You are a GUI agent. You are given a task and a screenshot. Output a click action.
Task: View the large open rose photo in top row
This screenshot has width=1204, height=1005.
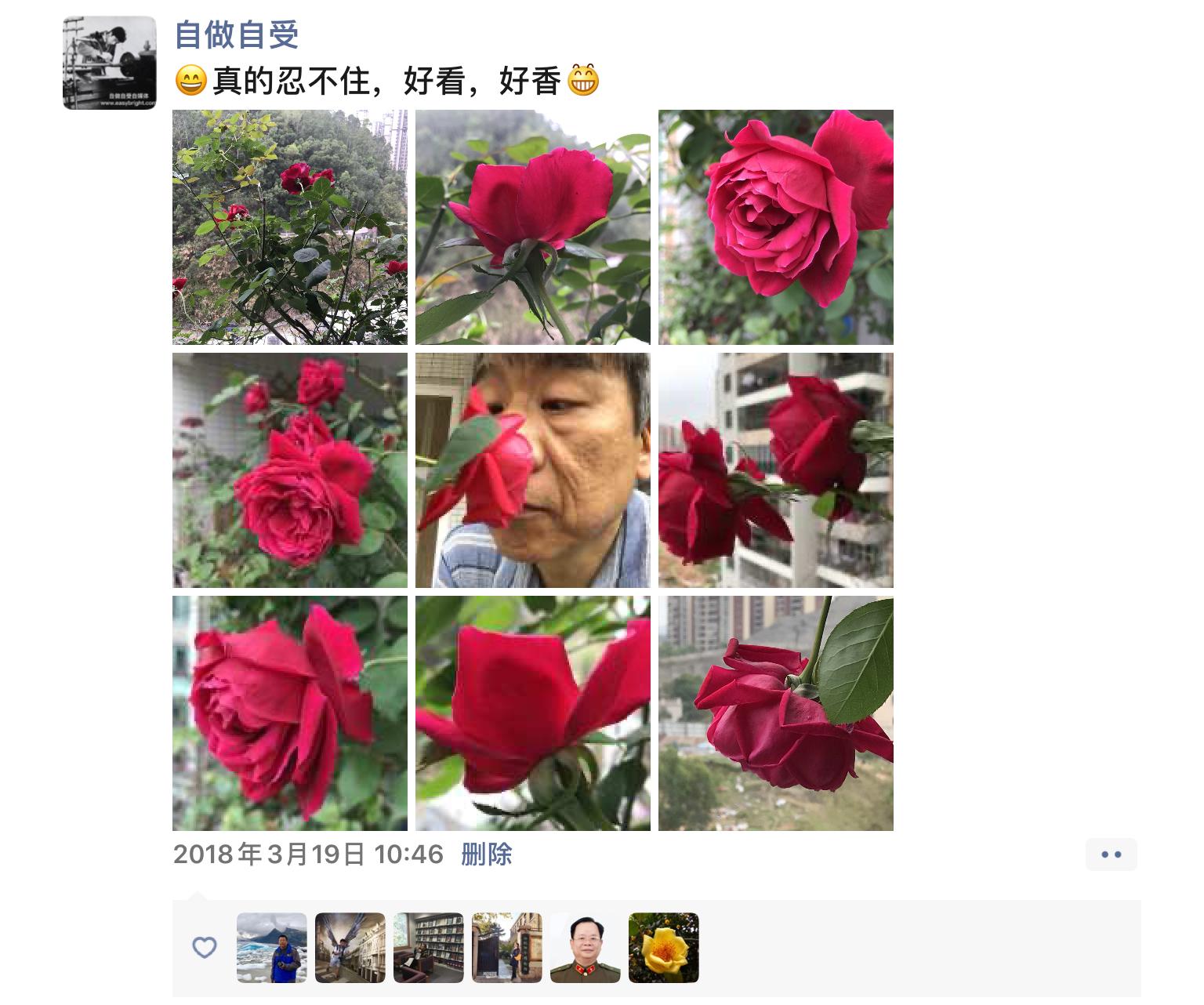pos(776,227)
